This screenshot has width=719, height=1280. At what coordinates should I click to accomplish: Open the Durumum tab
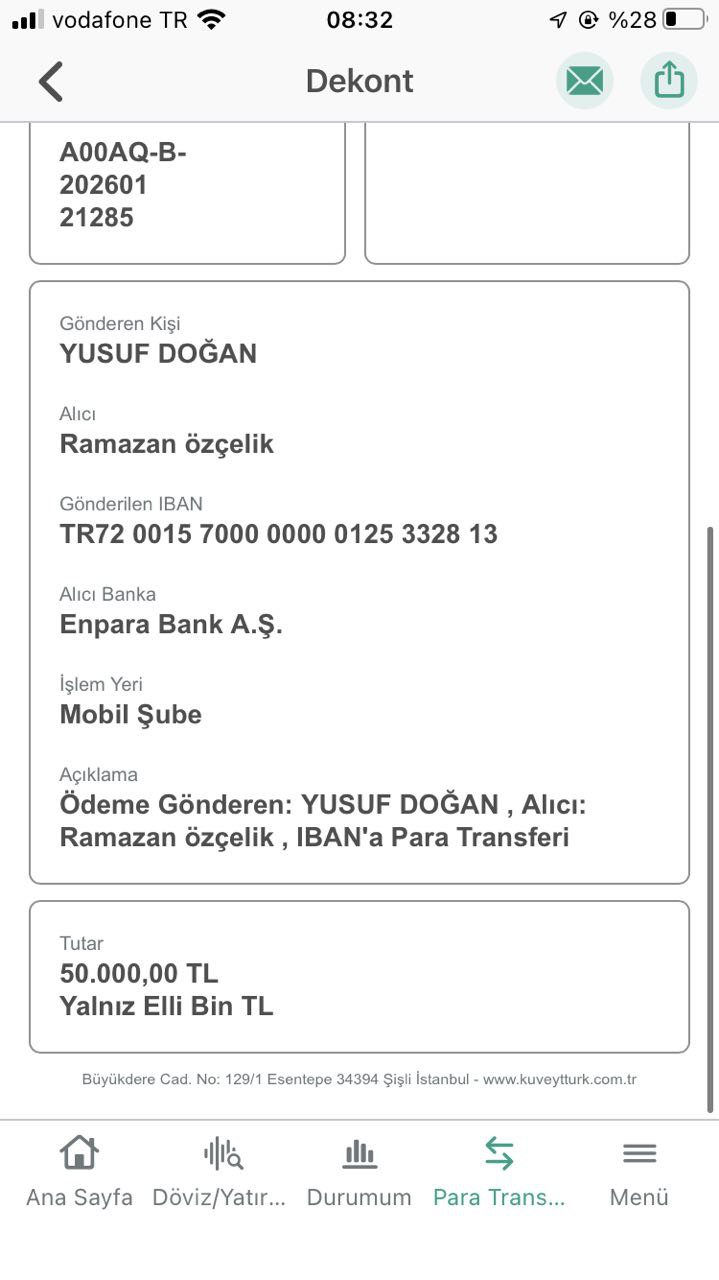click(x=359, y=1172)
